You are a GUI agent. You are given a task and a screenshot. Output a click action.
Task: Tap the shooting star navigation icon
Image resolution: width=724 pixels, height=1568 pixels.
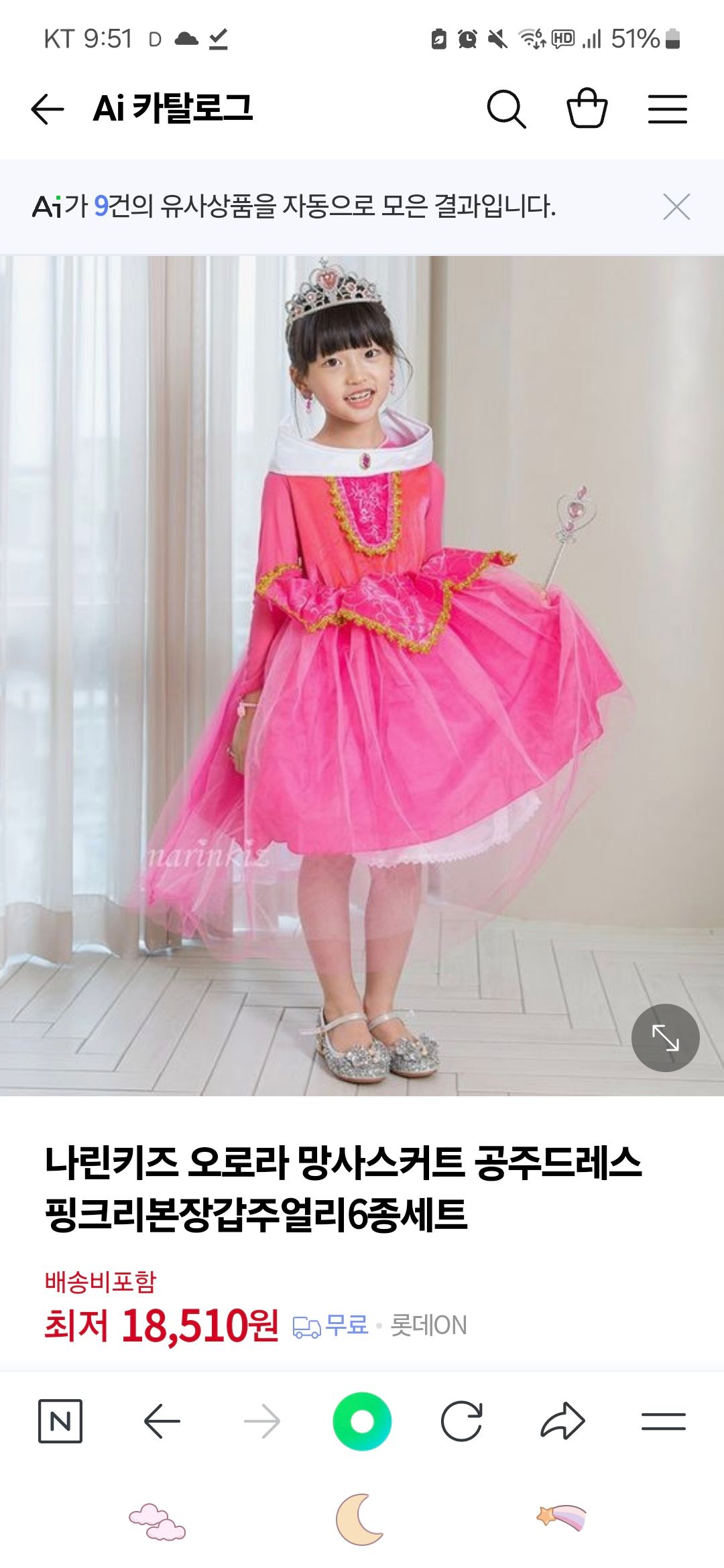(562, 1518)
